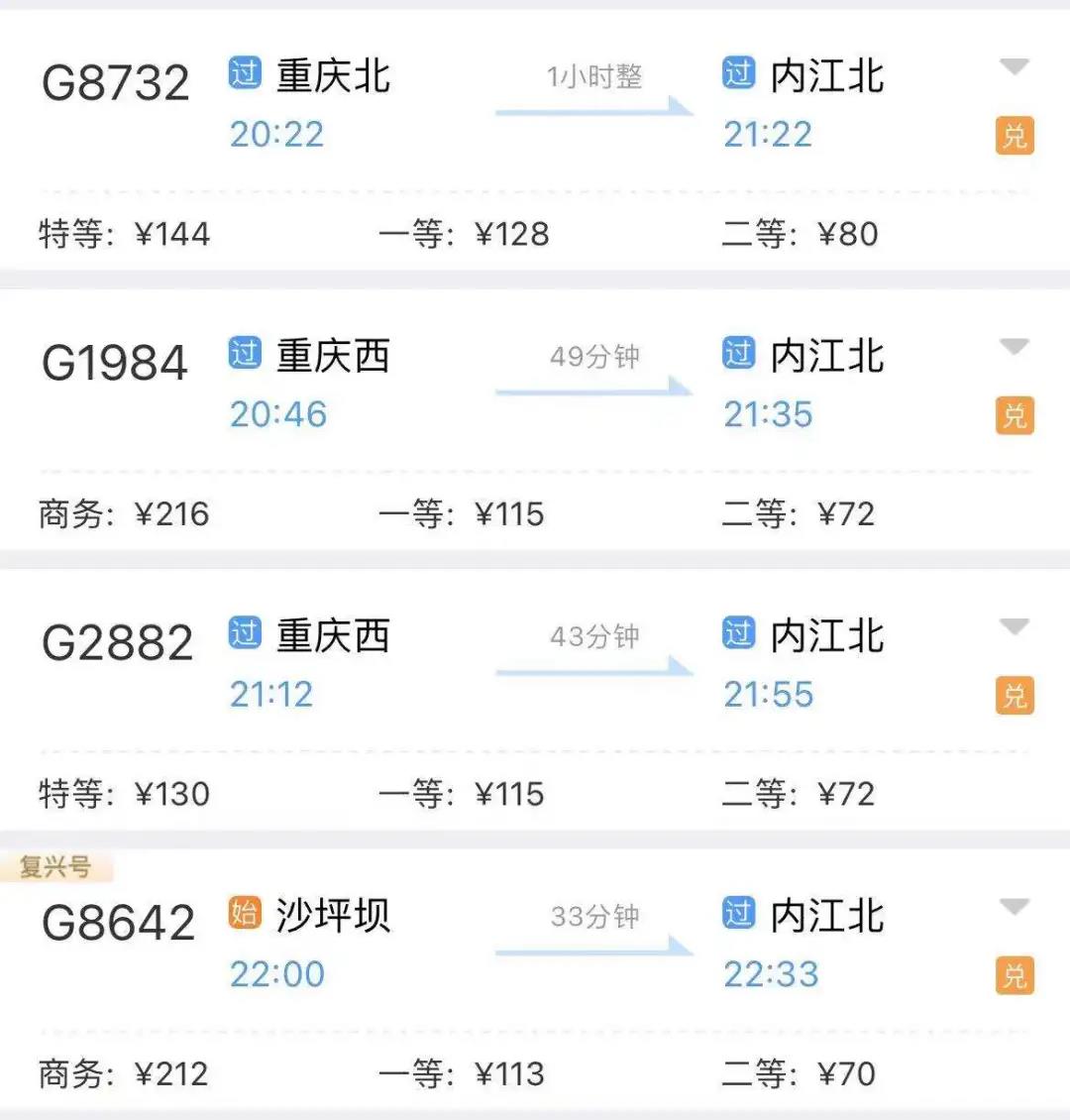View the G8642 train from 沙坪坝

click(x=118, y=924)
